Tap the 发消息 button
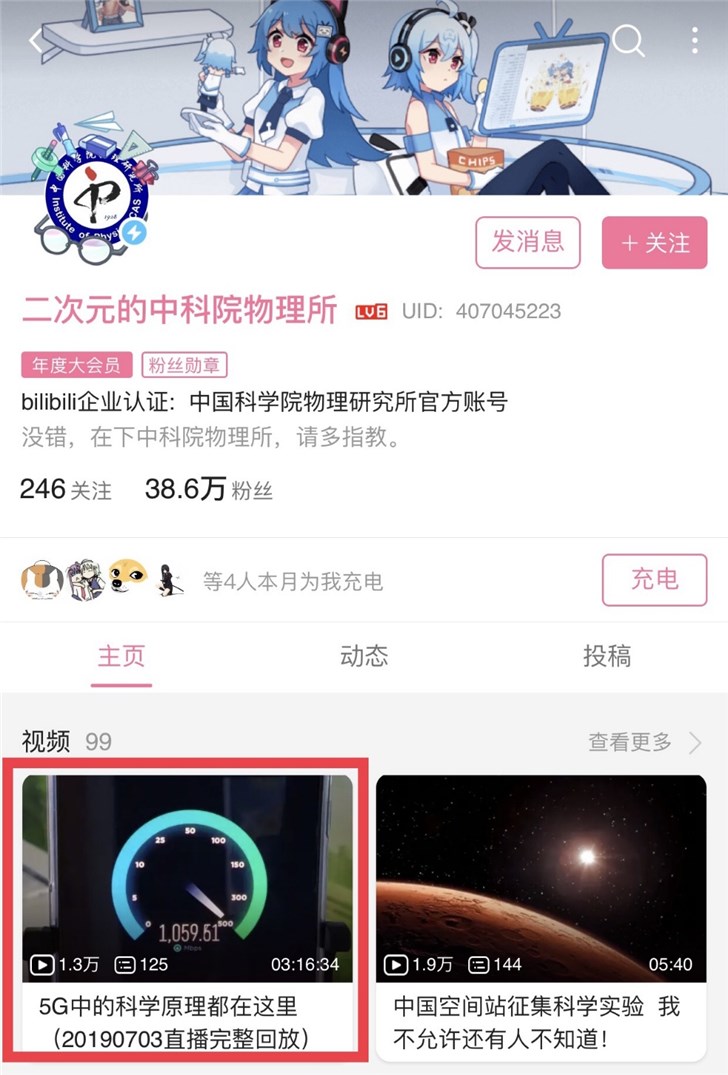 (528, 242)
